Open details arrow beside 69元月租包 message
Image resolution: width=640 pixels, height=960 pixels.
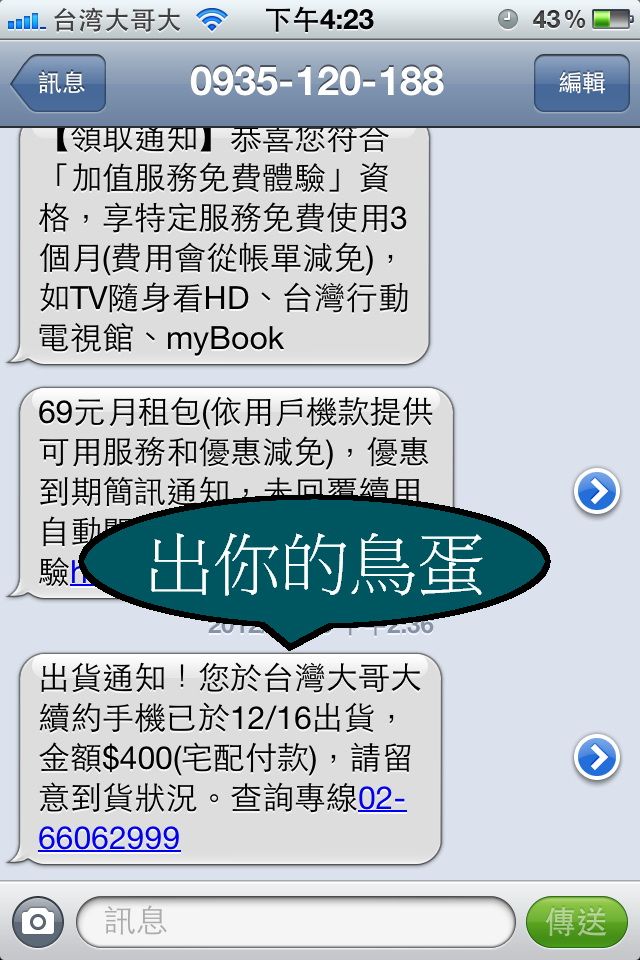coord(597,492)
